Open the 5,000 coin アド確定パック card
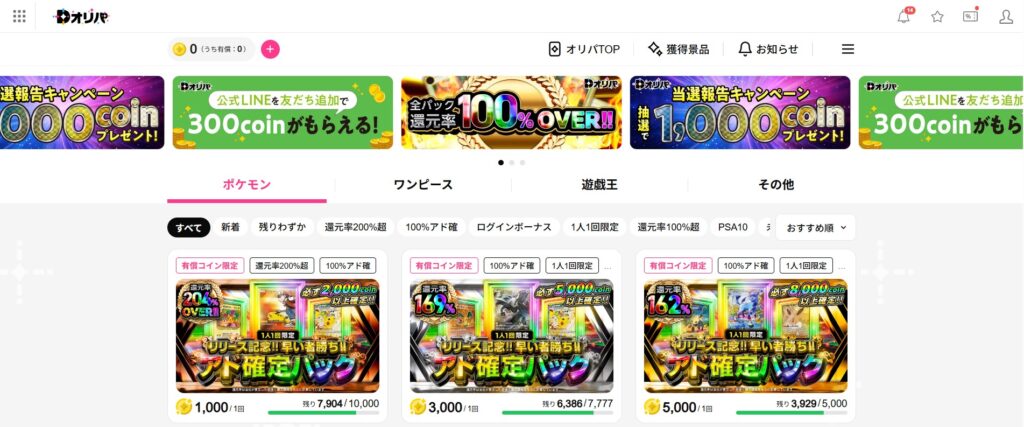Viewport: 1024px width, 427px height. (745, 336)
